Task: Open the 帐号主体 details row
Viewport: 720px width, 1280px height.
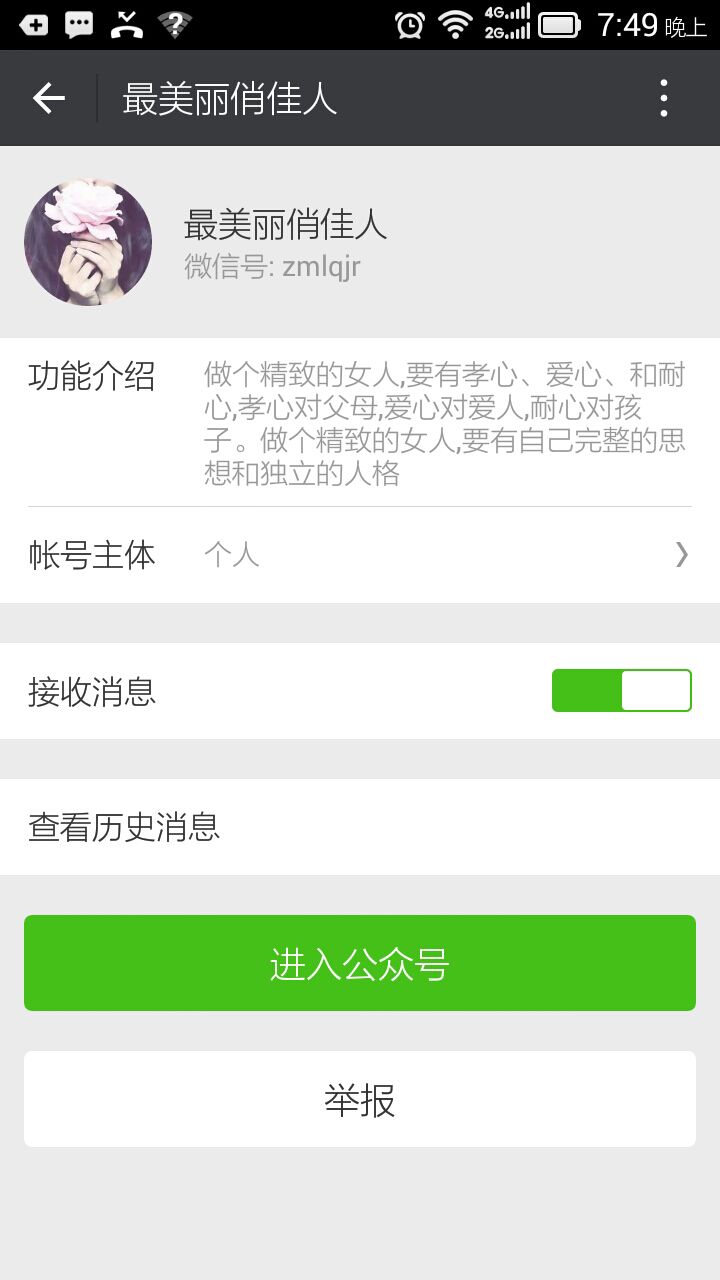Action: [360, 554]
